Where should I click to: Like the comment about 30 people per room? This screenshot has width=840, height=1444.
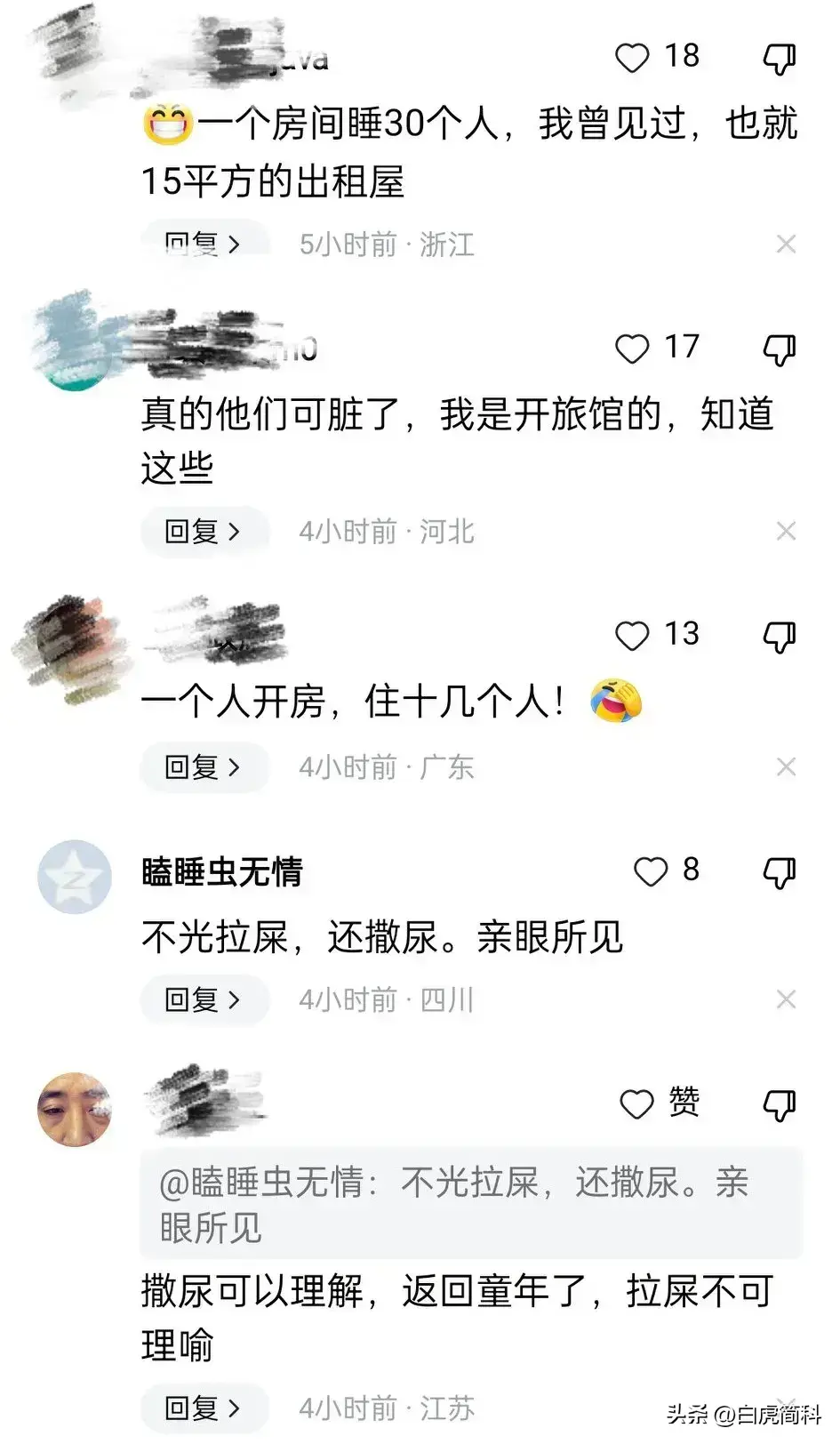[633, 58]
